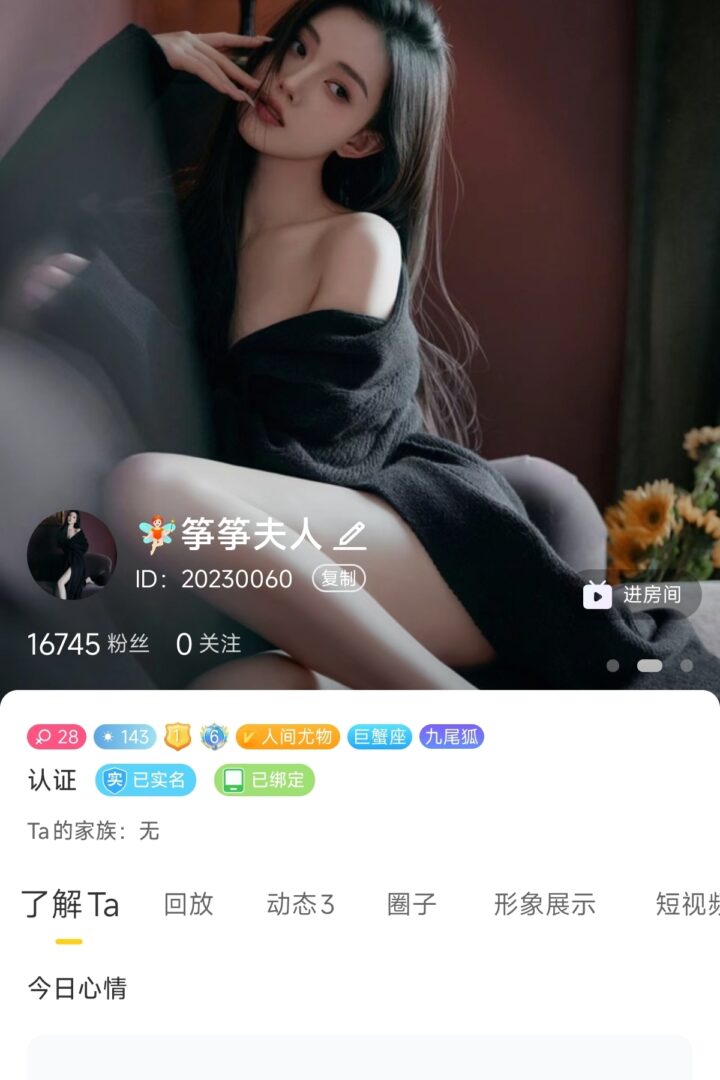Image resolution: width=720 pixels, height=1080 pixels.
Task: Open the 人间尤物 badge
Action: coord(288,737)
